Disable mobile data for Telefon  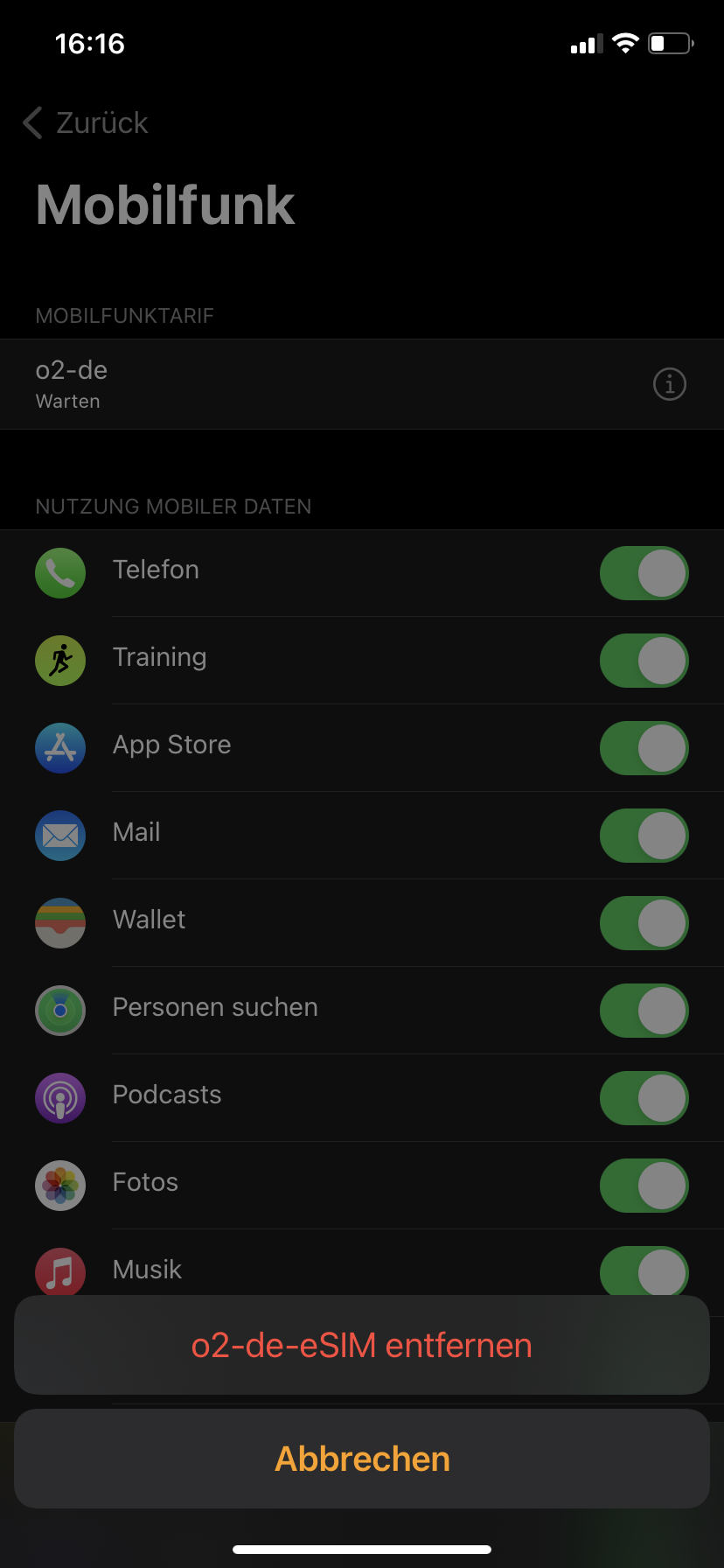tap(644, 573)
